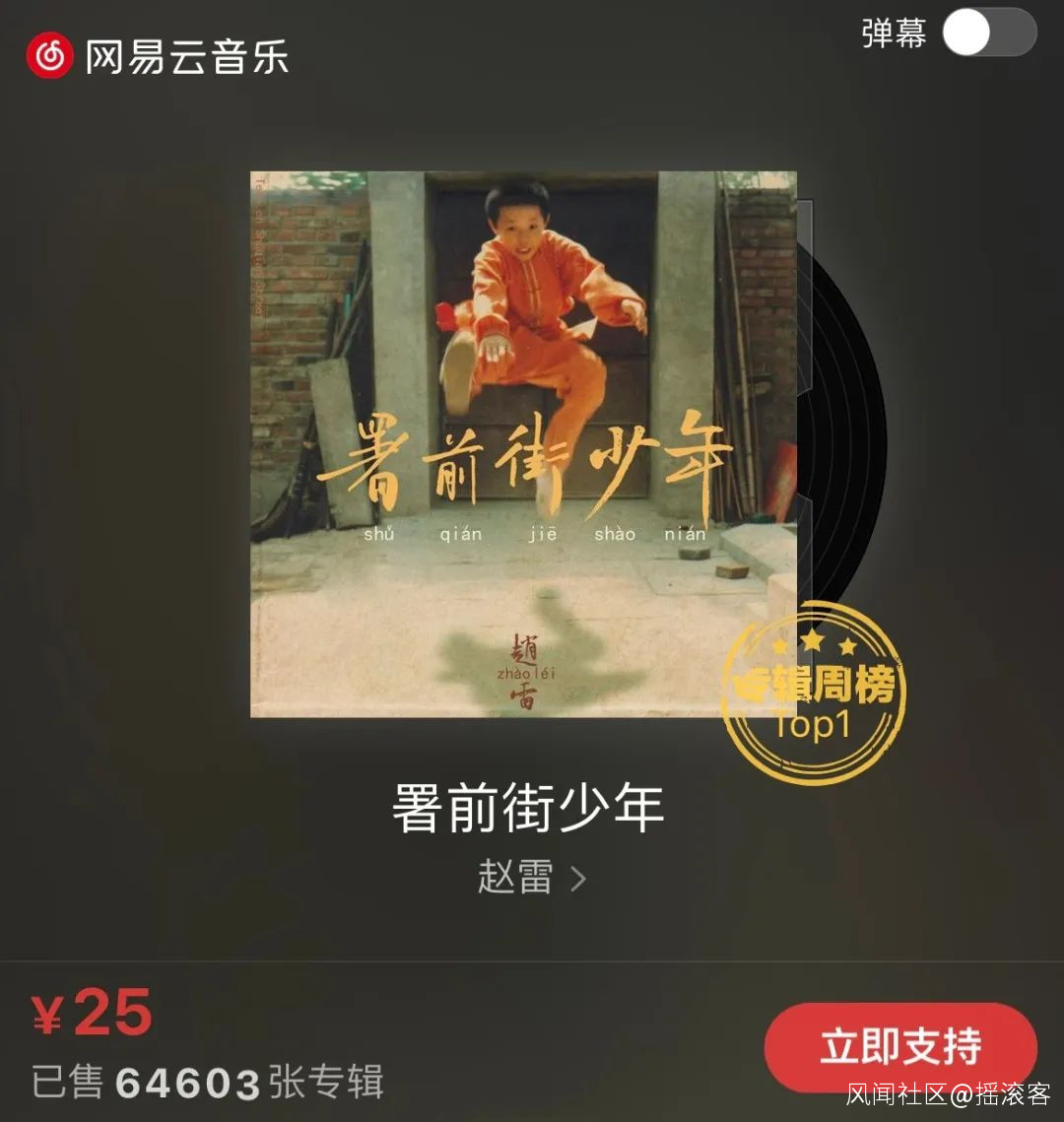Open the 署前街少年 album cover
1064x1122 pixels.
click(523, 443)
